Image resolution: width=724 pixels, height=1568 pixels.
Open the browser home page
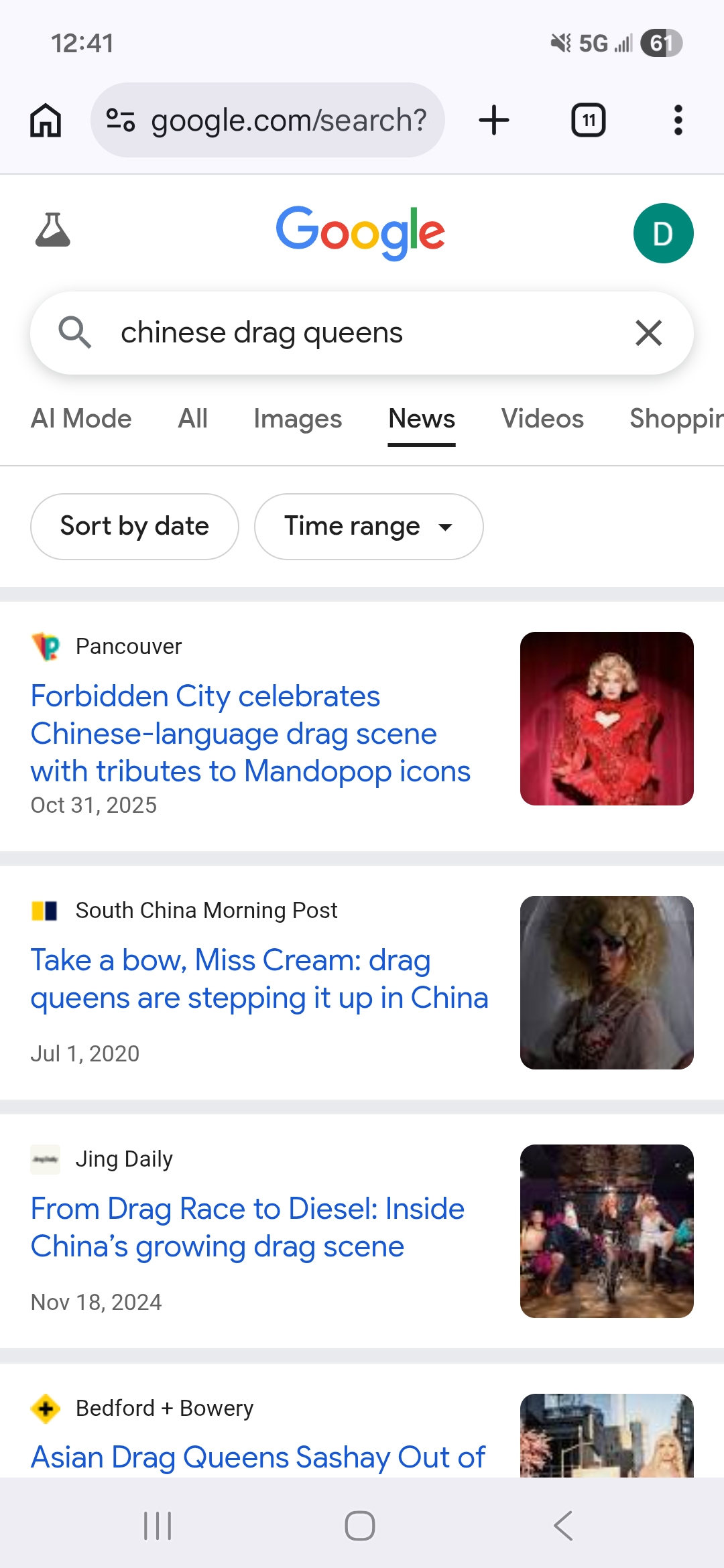click(x=46, y=121)
